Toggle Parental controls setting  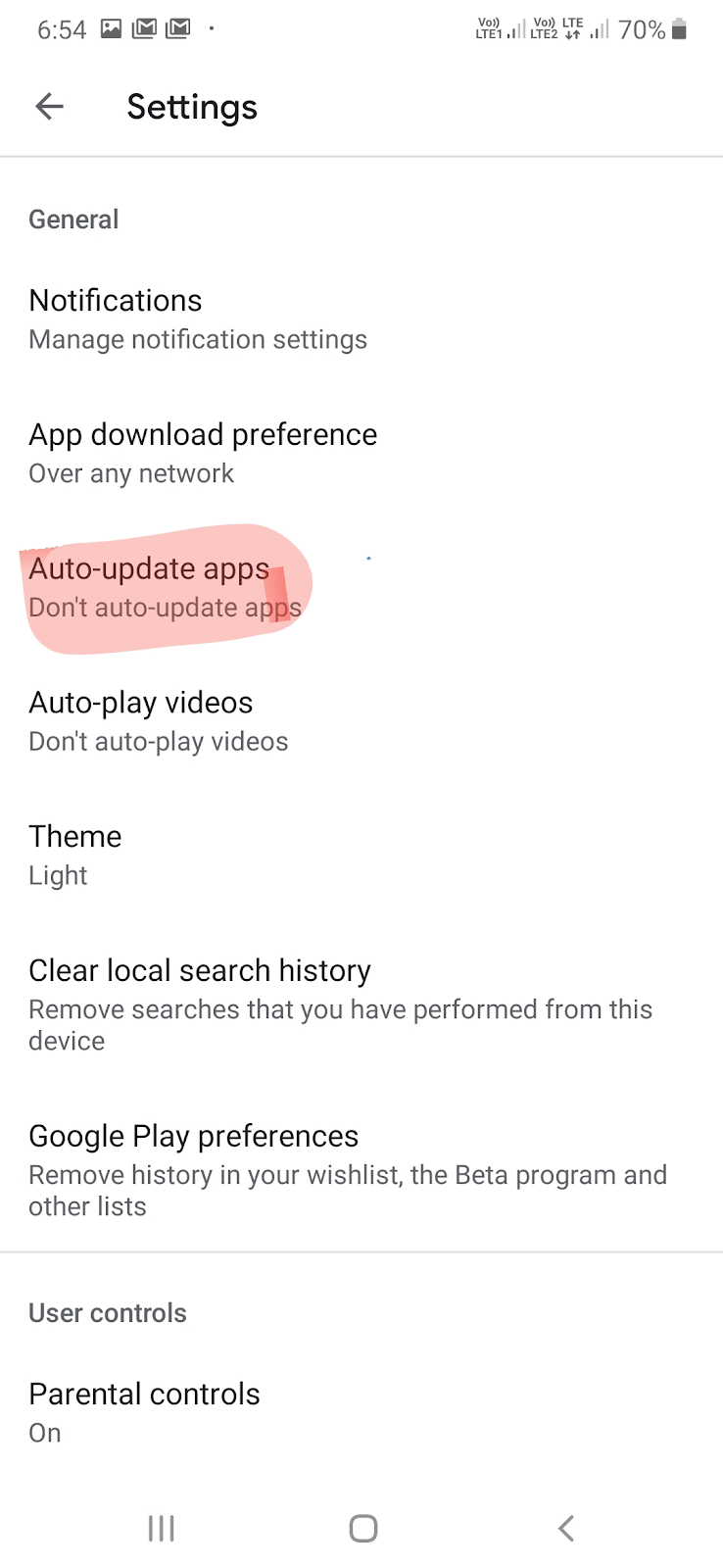[x=145, y=1409]
